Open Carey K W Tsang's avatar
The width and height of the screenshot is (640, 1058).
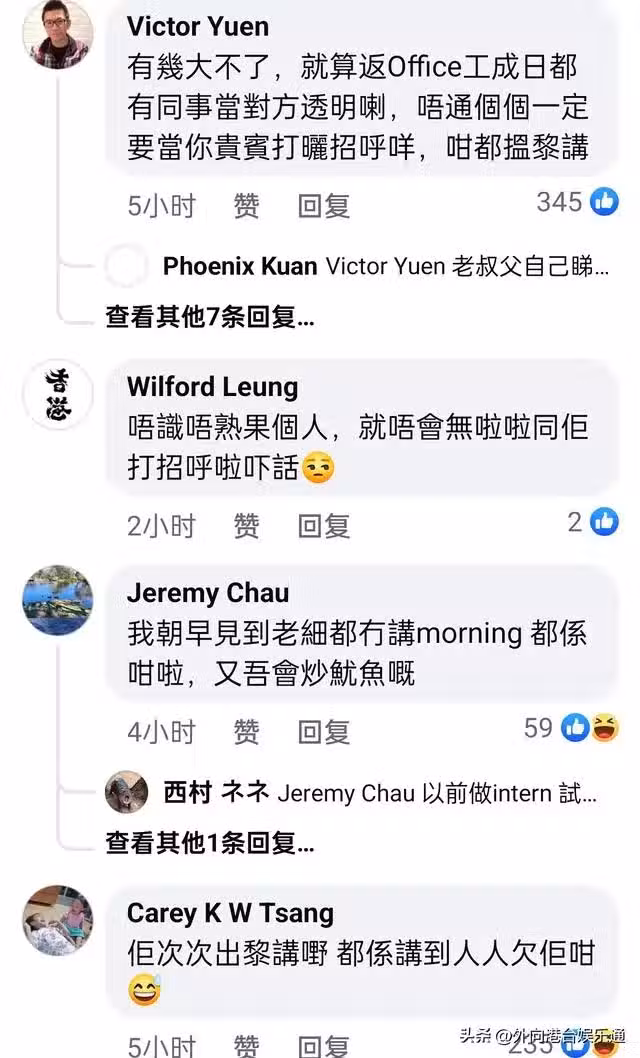(x=57, y=919)
